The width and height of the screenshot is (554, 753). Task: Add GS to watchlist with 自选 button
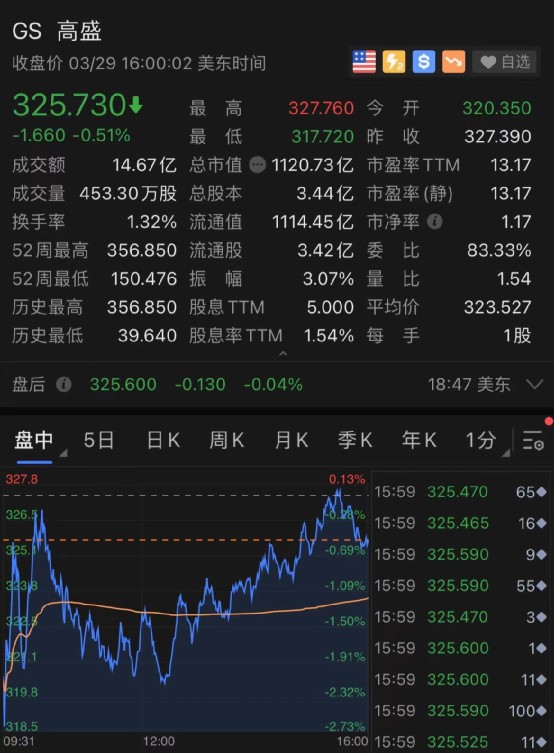click(x=506, y=62)
